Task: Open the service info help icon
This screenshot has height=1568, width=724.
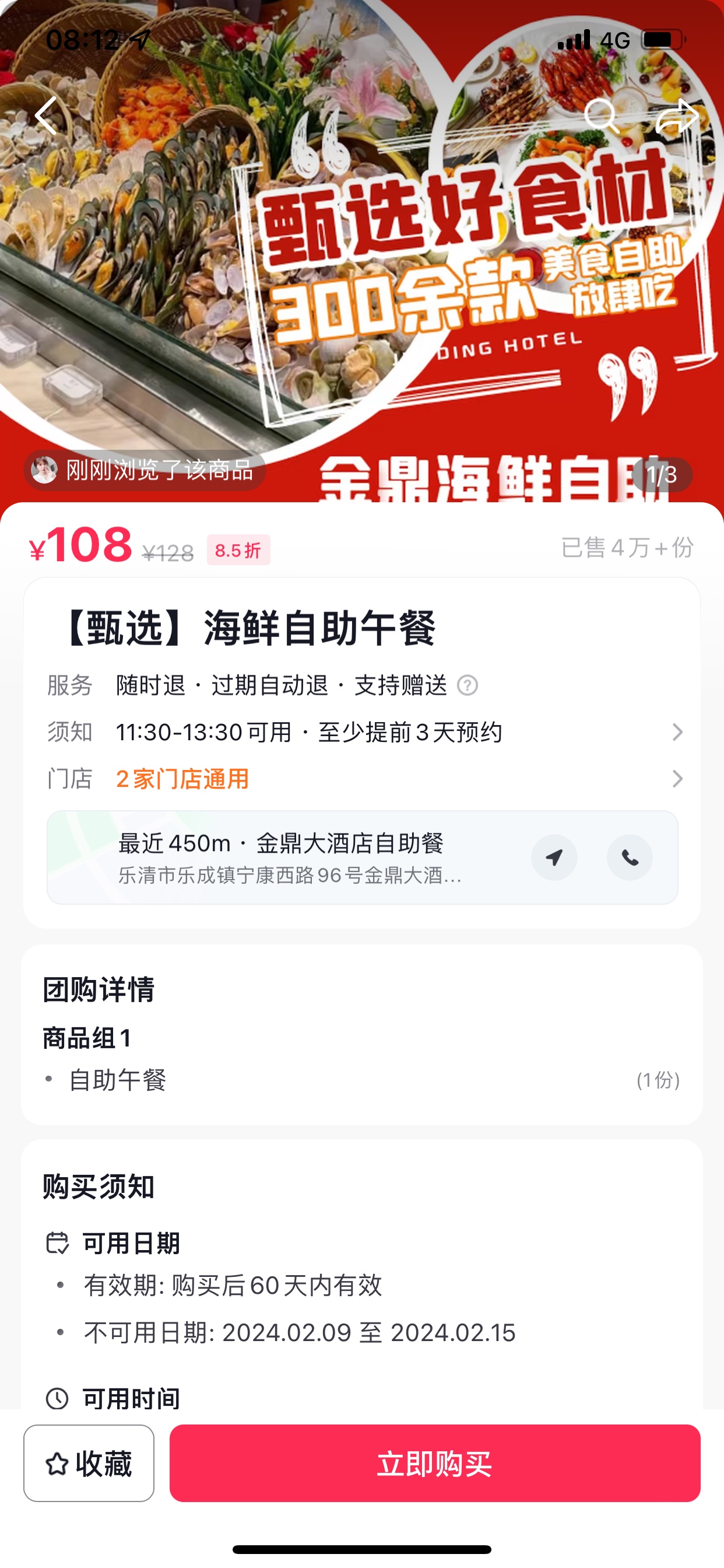Action: (x=468, y=685)
